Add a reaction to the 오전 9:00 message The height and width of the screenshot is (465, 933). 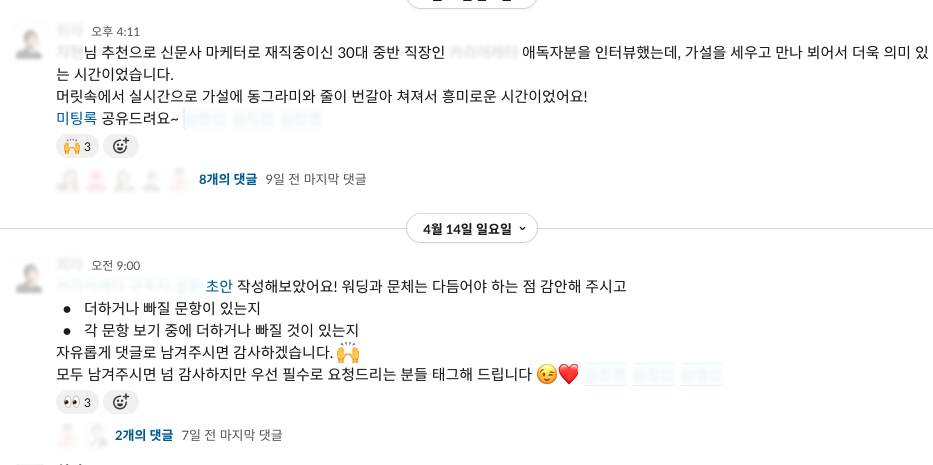click(121, 402)
